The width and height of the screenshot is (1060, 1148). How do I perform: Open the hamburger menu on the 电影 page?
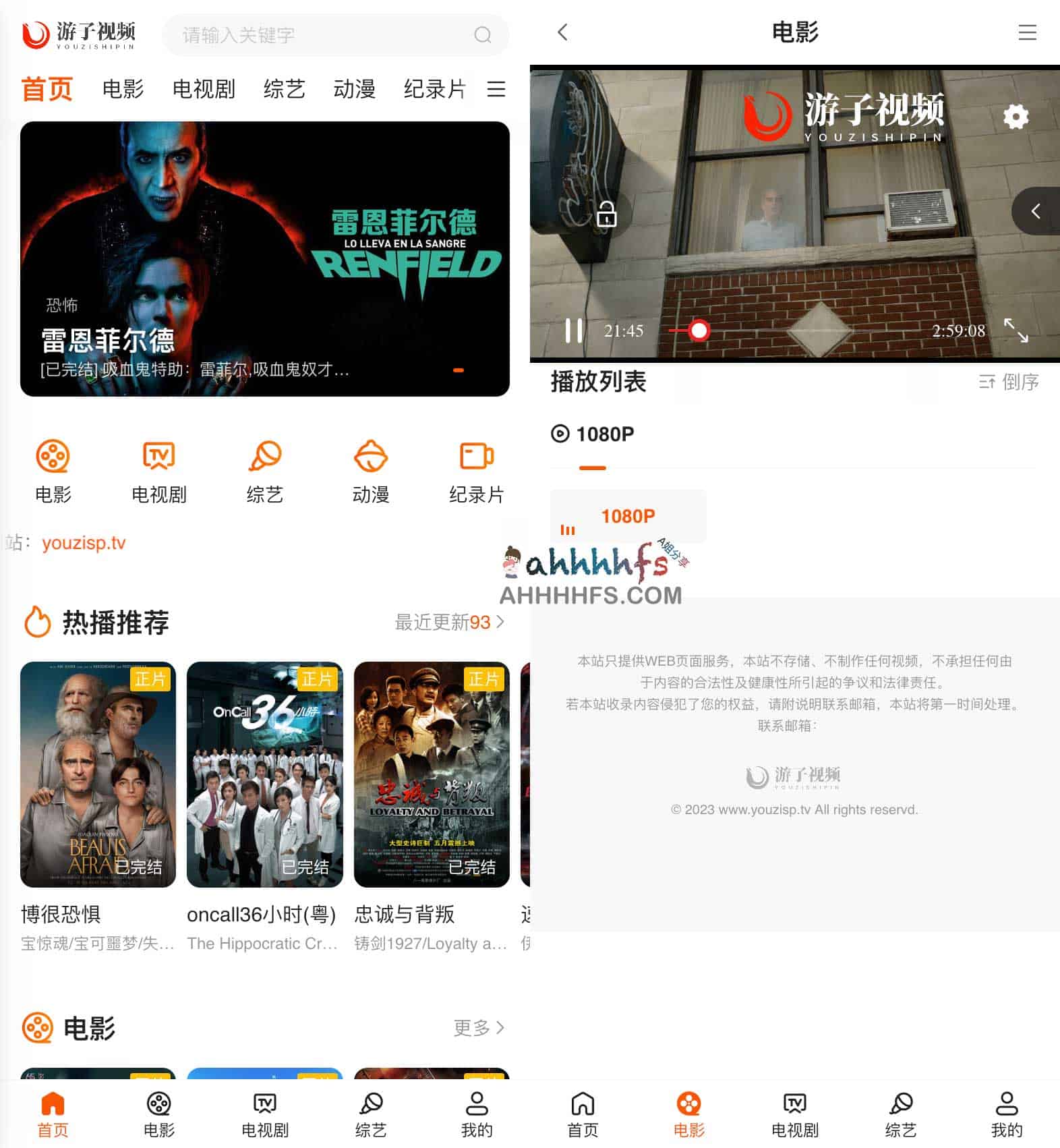[x=1028, y=32]
